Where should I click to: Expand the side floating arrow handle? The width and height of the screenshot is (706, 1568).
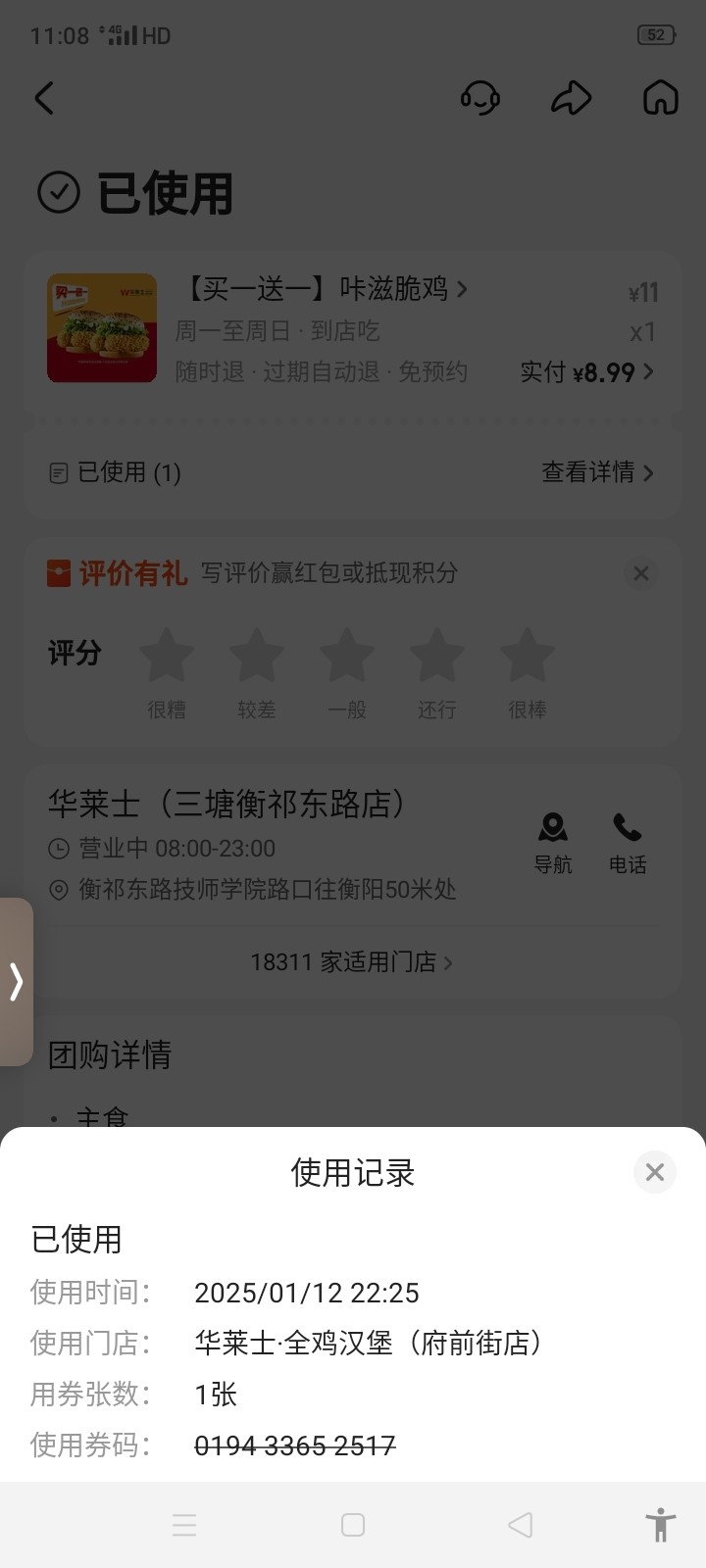coord(17,981)
